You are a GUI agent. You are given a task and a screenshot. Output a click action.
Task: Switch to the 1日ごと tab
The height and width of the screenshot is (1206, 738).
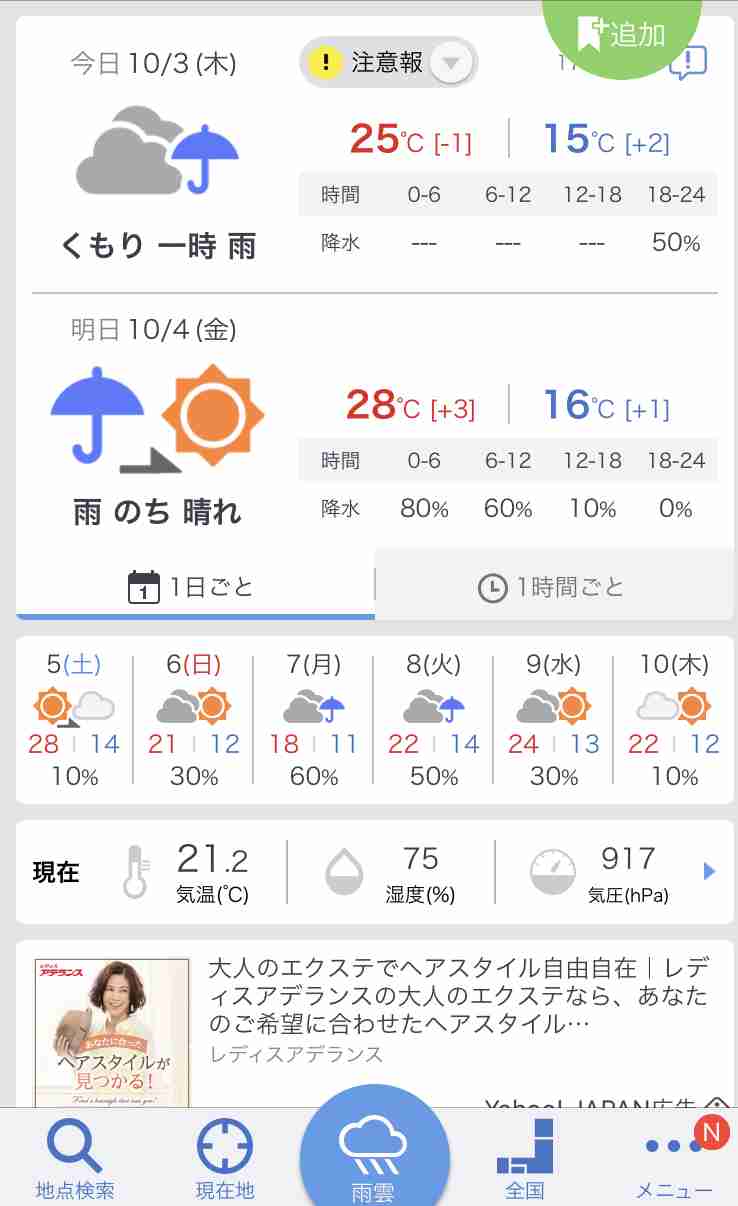[195, 587]
